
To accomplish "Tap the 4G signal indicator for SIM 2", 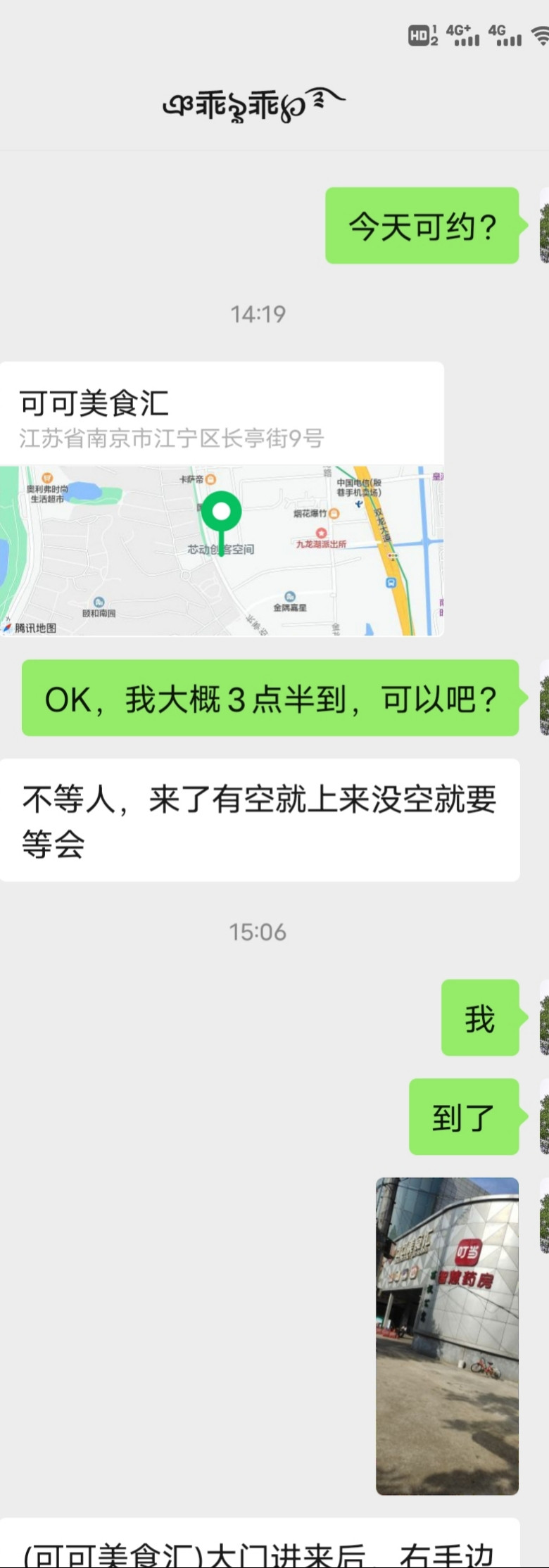I will tap(504, 35).
